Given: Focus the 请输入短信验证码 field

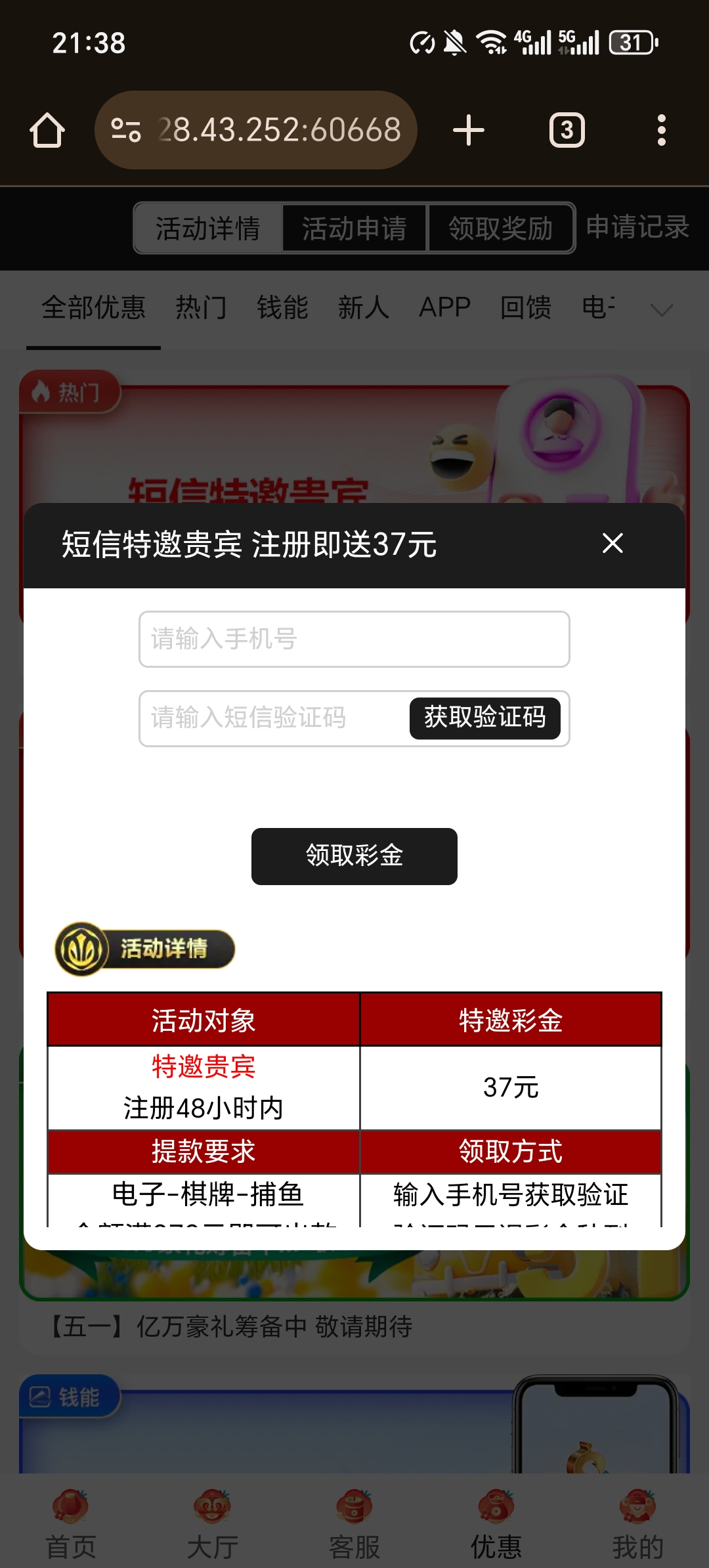Looking at the screenshot, I should point(274,718).
